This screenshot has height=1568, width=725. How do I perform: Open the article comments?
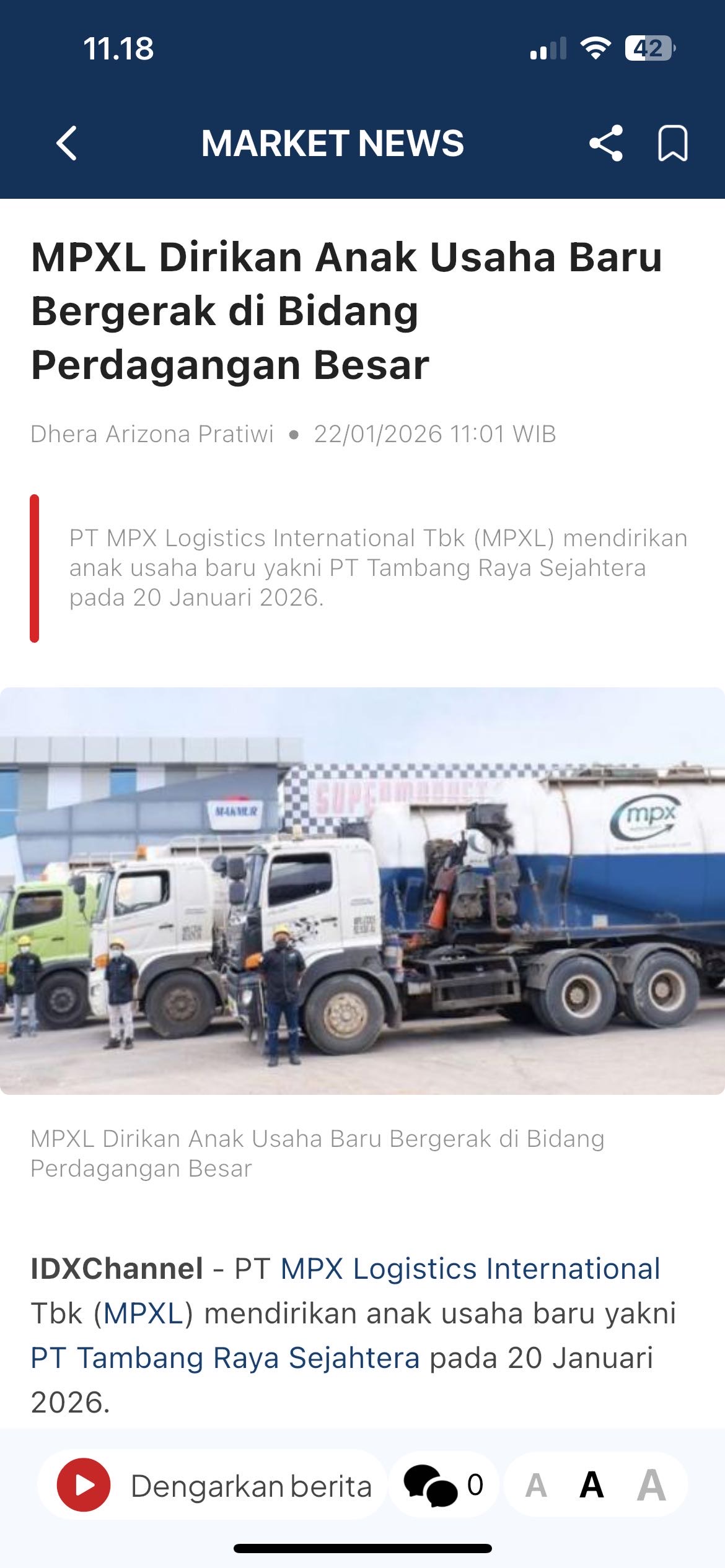click(x=442, y=1484)
